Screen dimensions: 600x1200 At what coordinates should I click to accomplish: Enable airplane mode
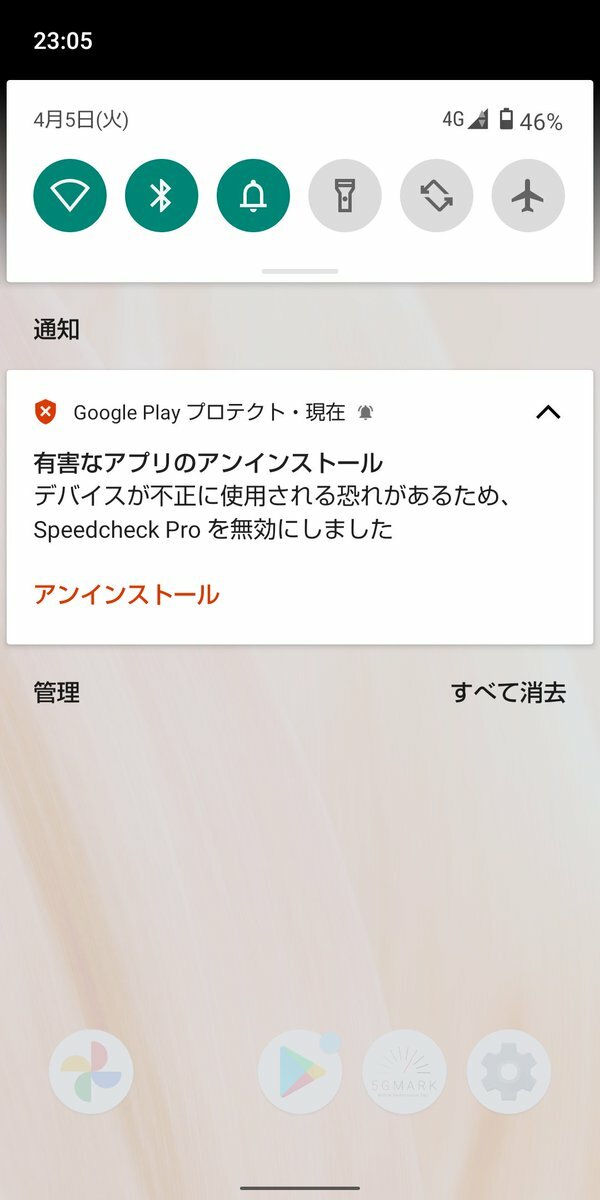(528, 196)
